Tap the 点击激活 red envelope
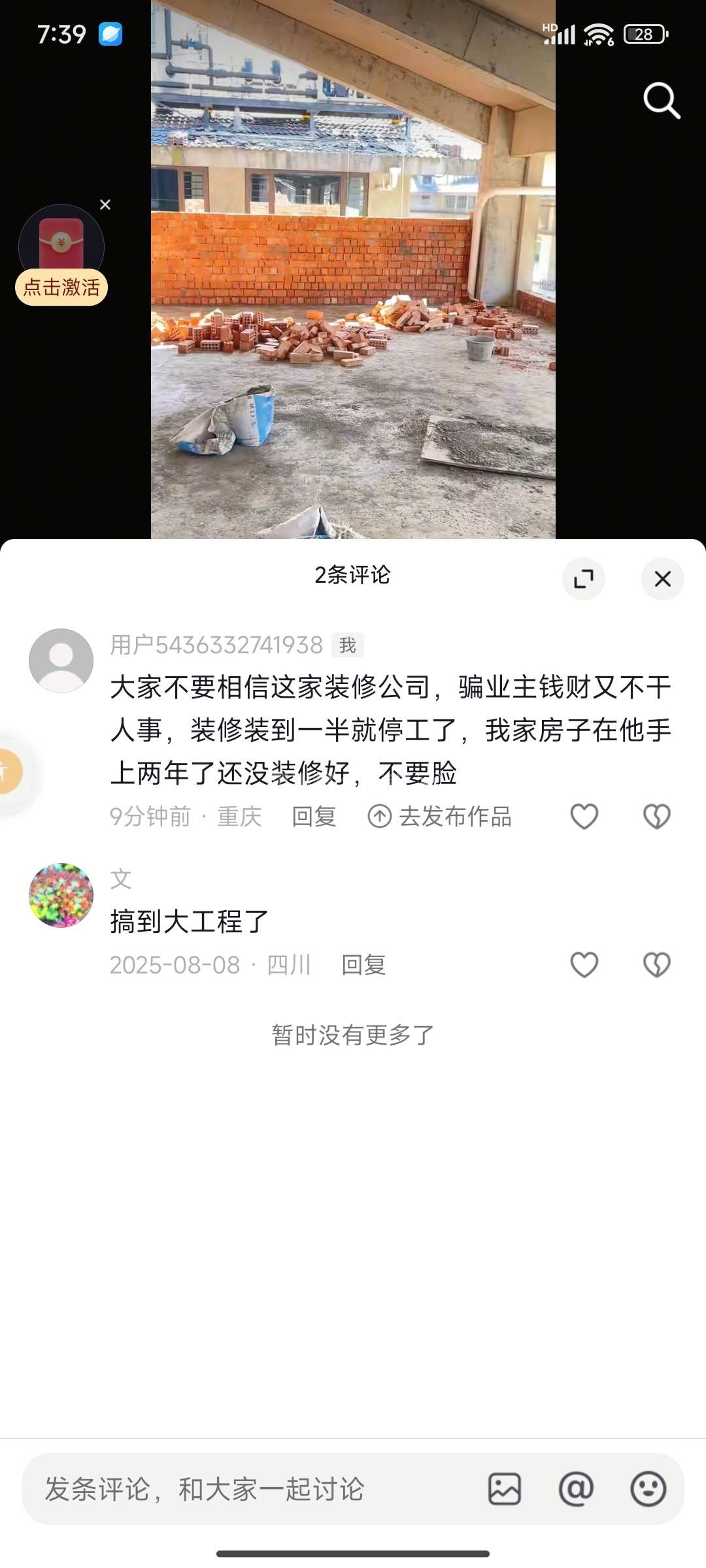The width and height of the screenshot is (706, 1568). [x=61, y=257]
